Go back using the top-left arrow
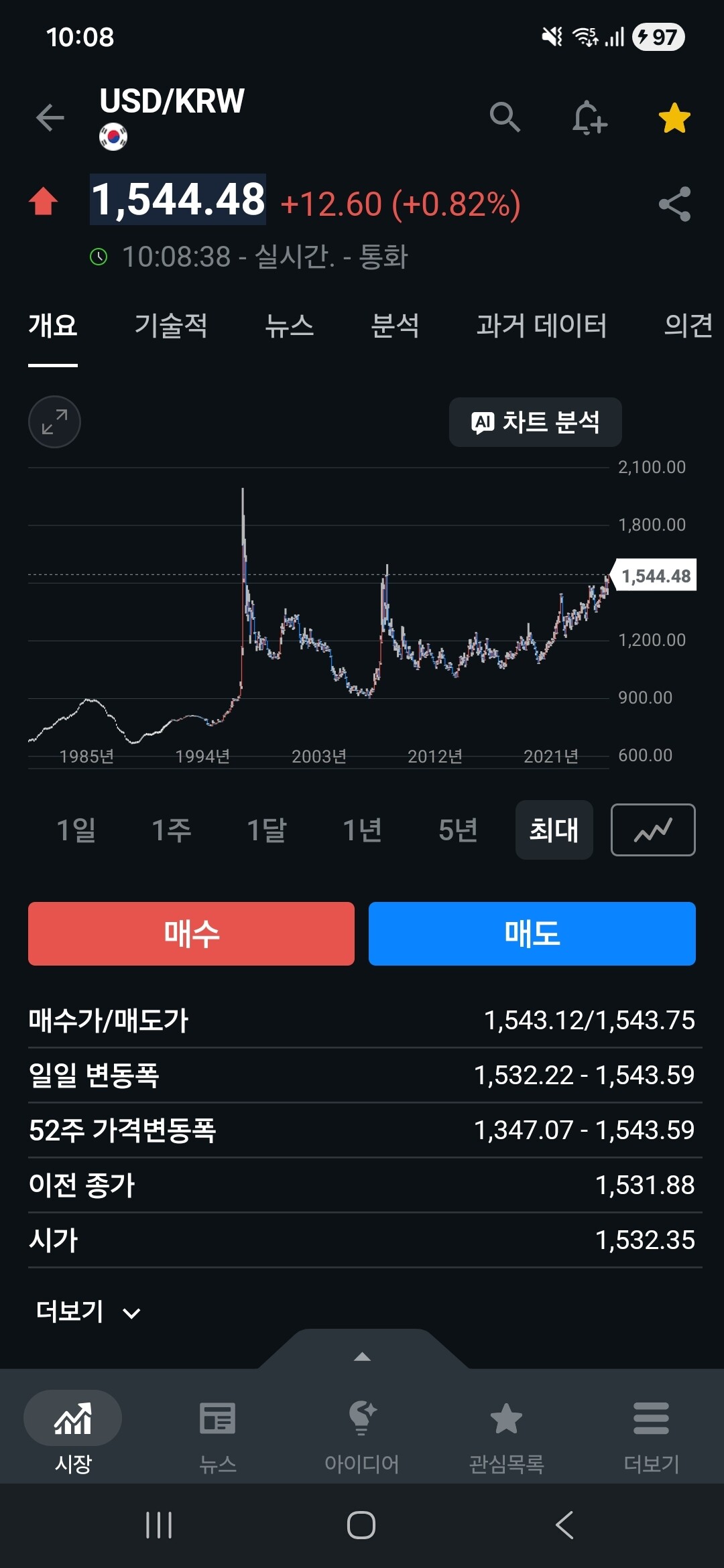Image resolution: width=724 pixels, height=1568 pixels. [x=50, y=118]
